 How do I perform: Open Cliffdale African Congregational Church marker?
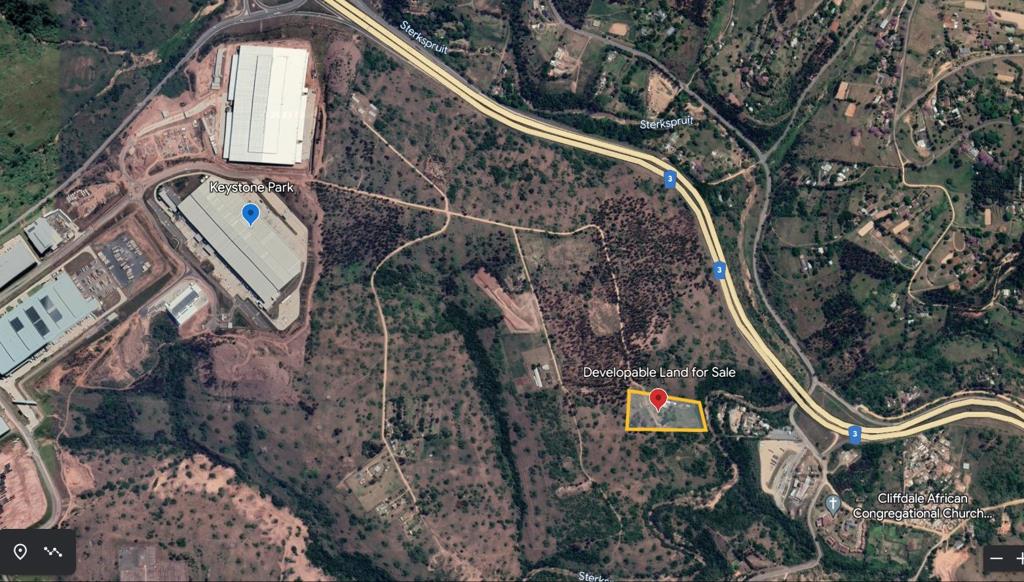pos(832,503)
